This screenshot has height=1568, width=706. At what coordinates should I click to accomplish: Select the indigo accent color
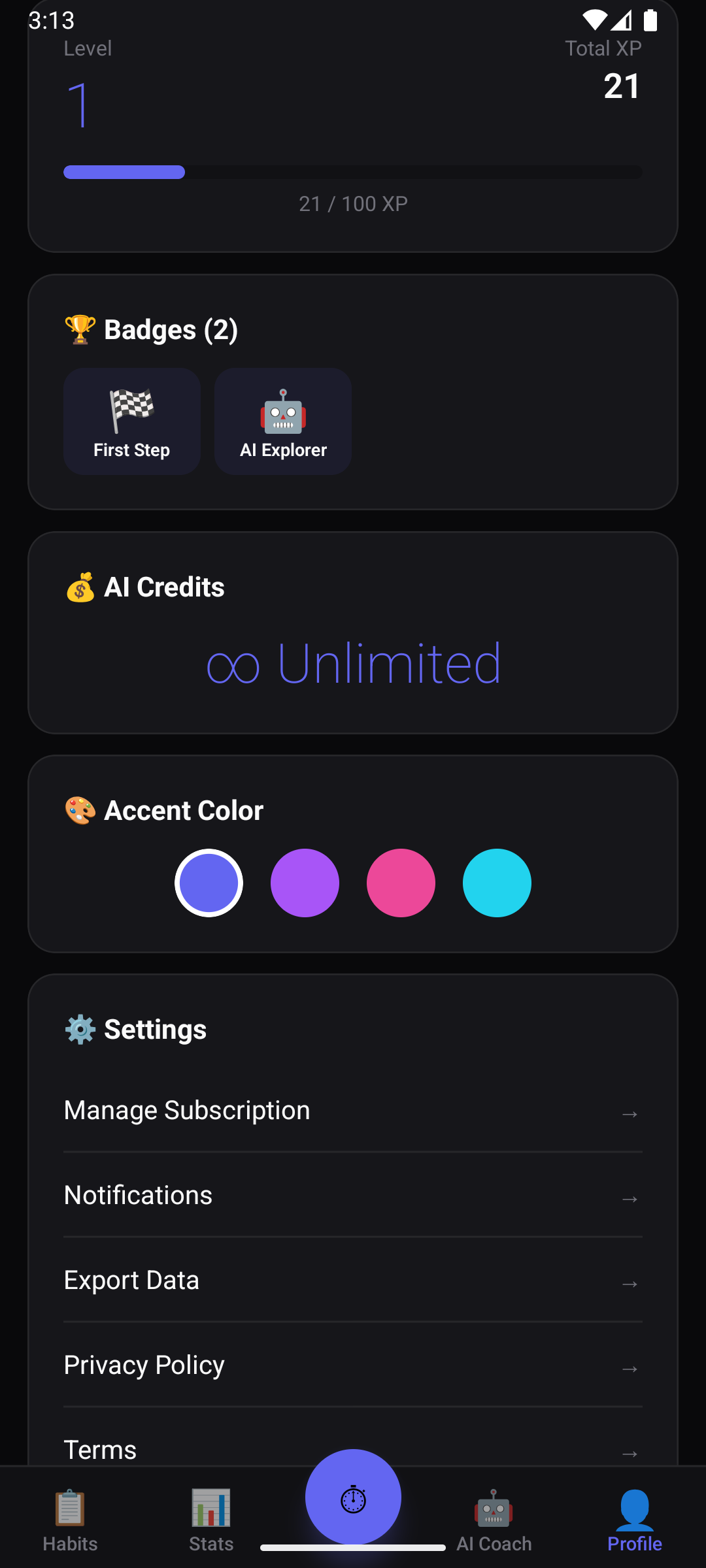click(x=209, y=883)
